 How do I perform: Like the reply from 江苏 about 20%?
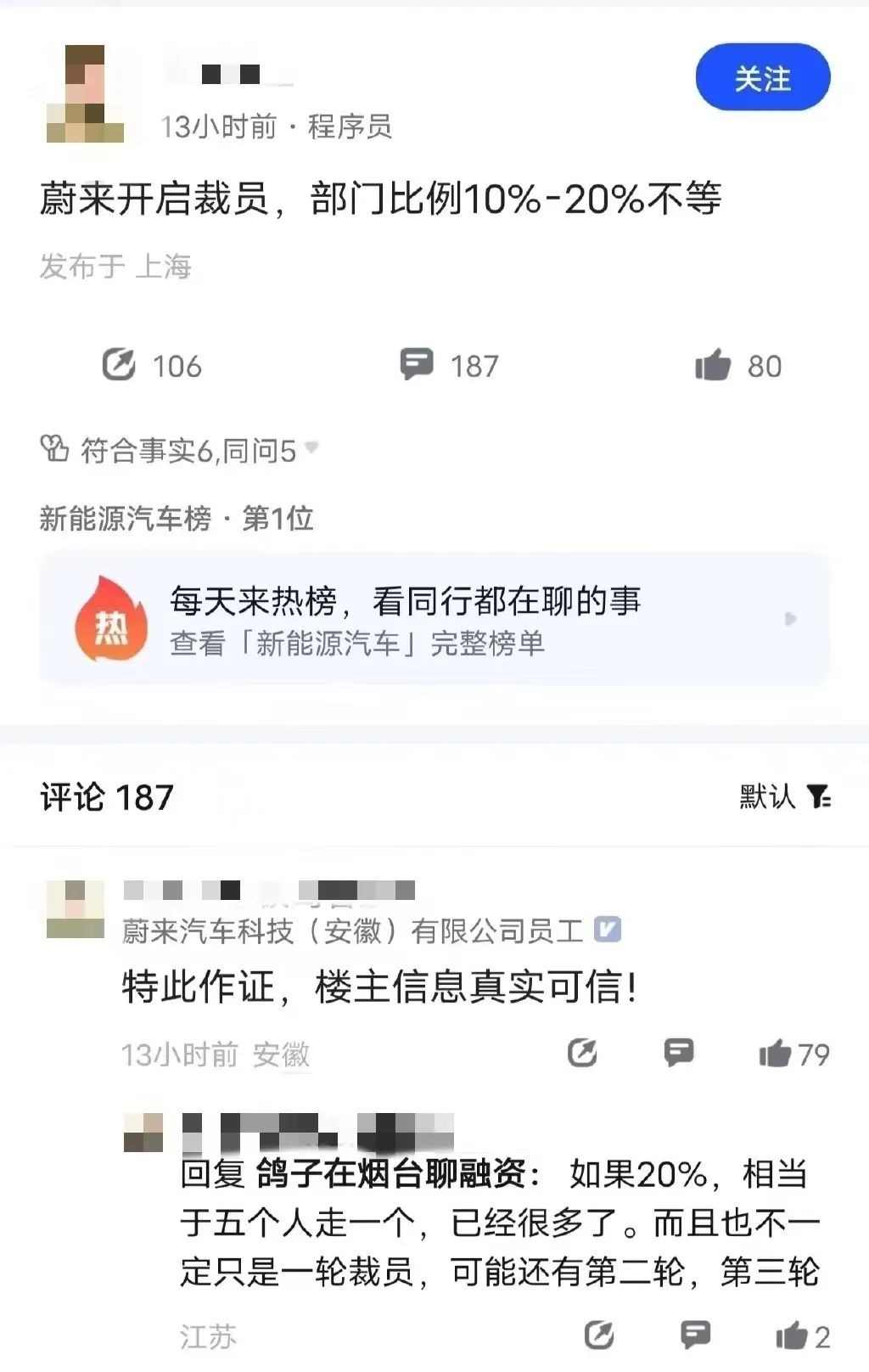[791, 1336]
